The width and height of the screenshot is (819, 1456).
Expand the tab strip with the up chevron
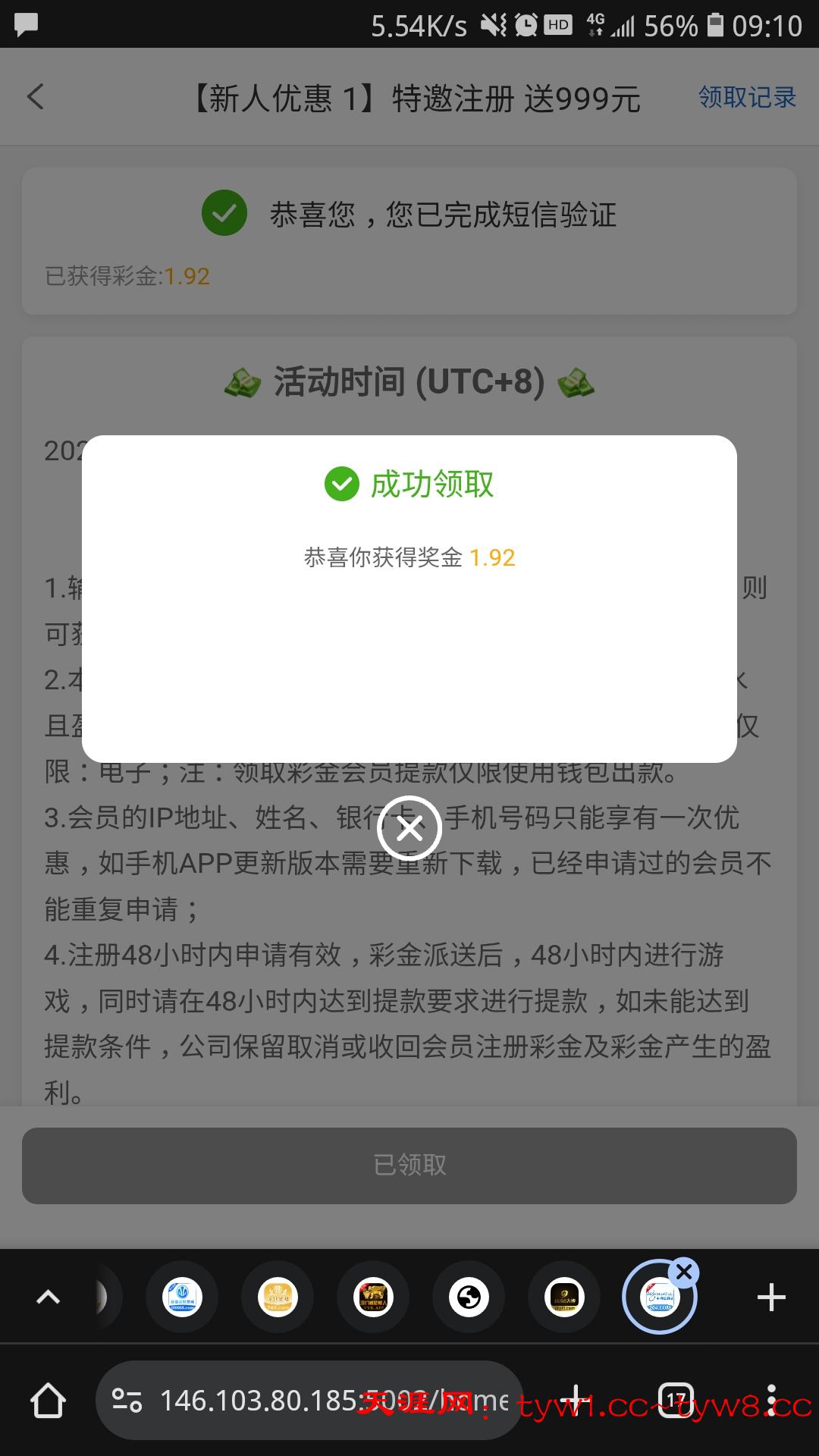tap(48, 1298)
